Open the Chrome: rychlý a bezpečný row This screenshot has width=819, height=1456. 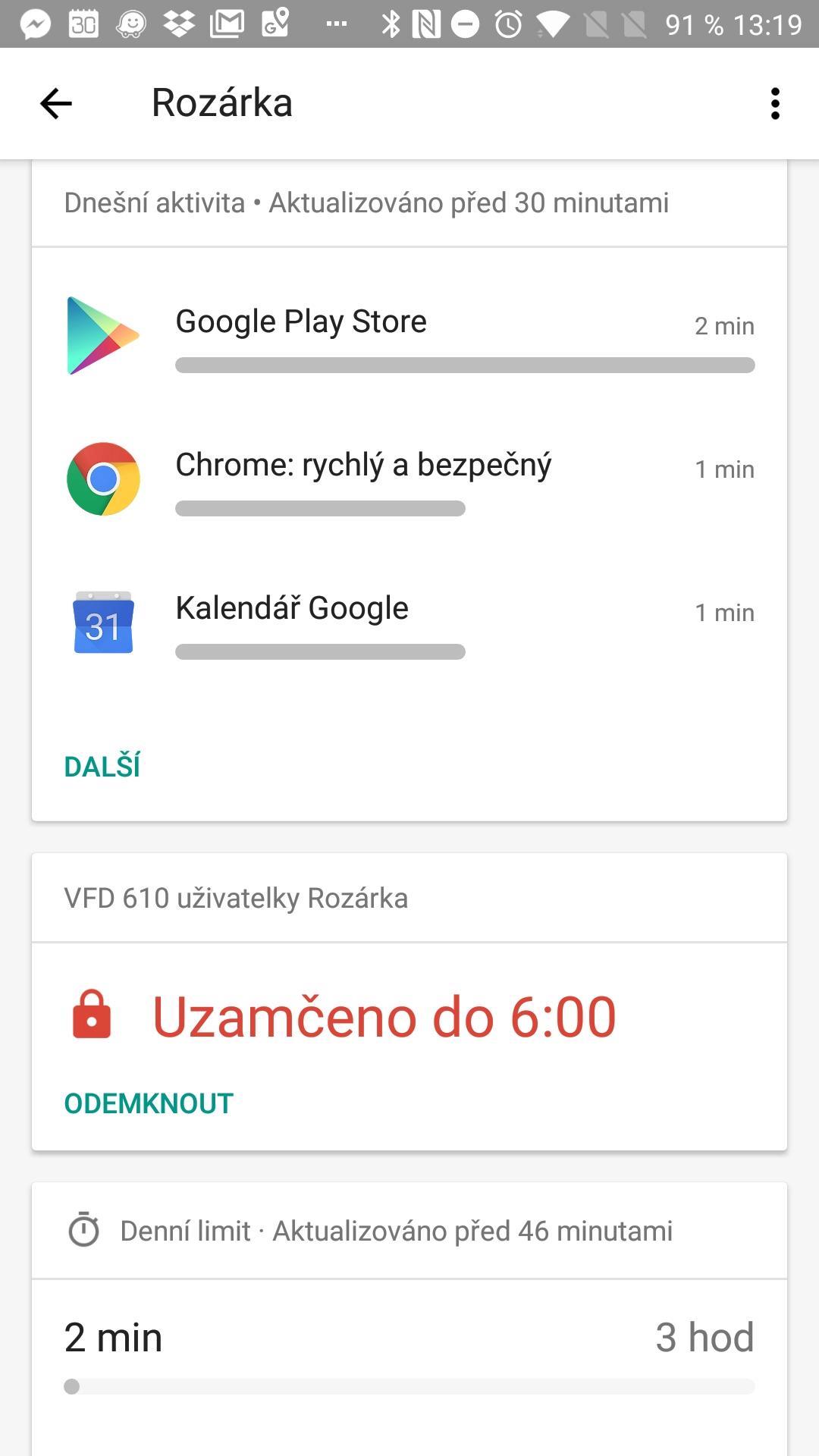pyautogui.click(x=409, y=479)
